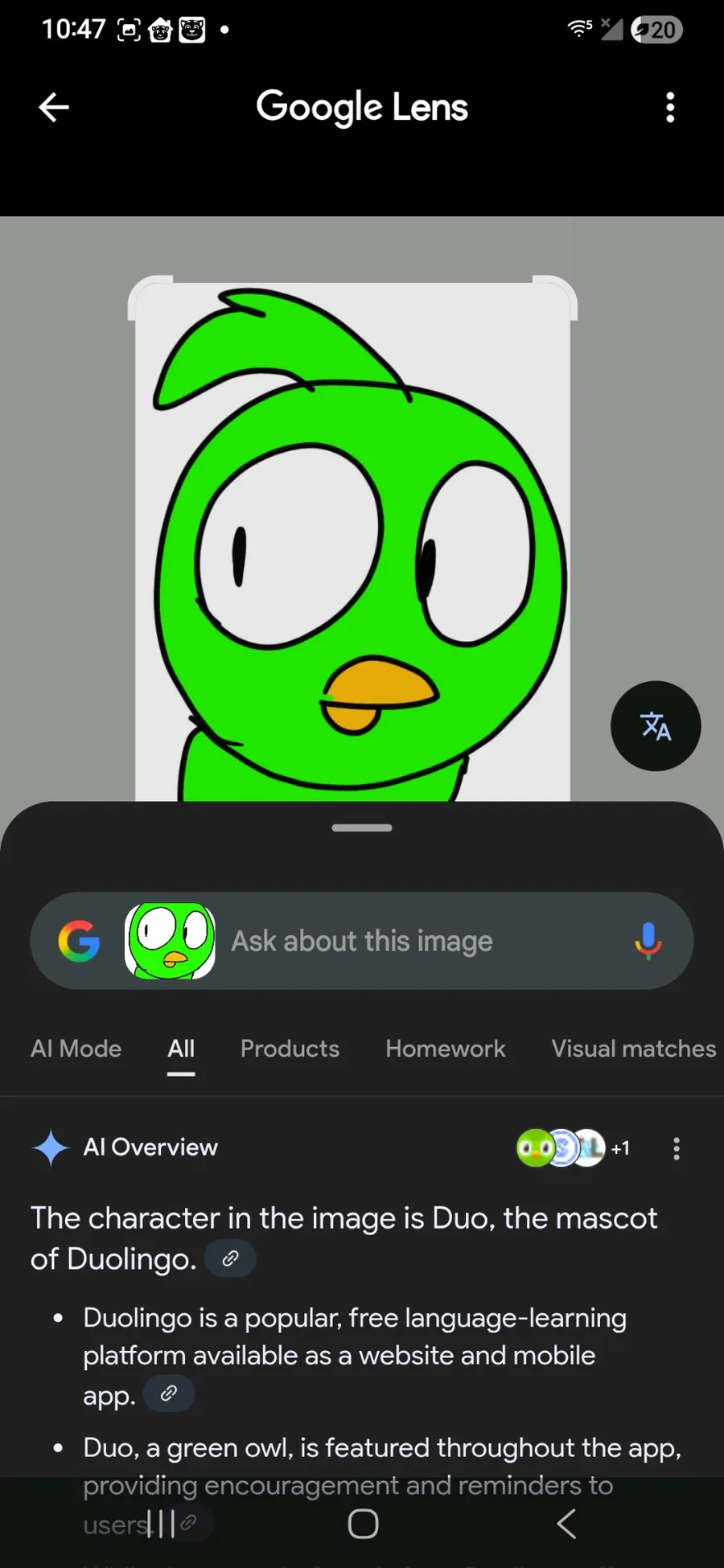Select the All tab

click(x=181, y=1049)
